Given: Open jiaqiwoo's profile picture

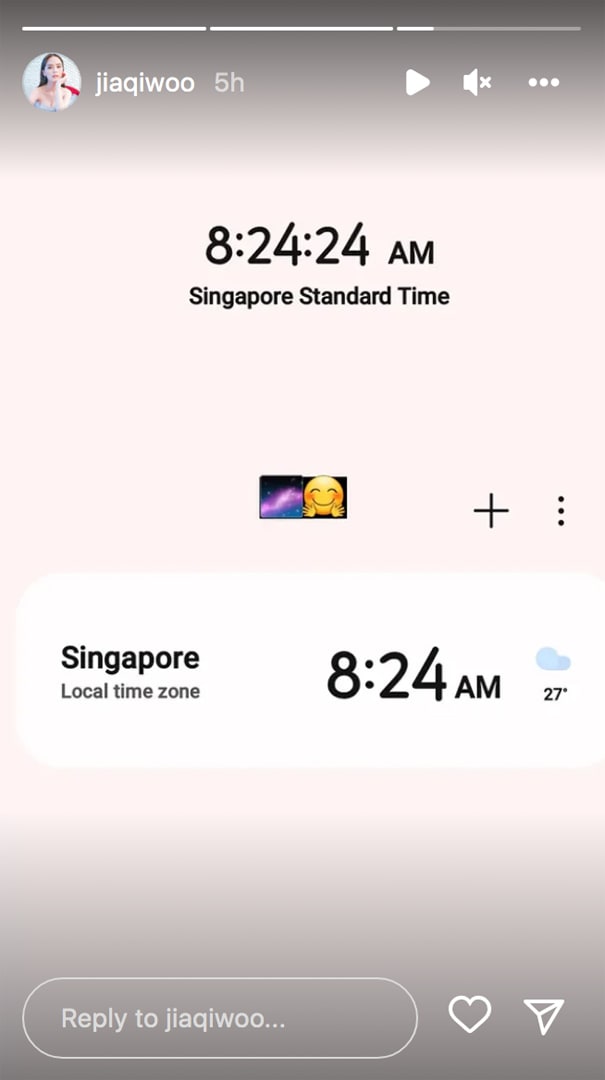Looking at the screenshot, I should tap(51, 82).
